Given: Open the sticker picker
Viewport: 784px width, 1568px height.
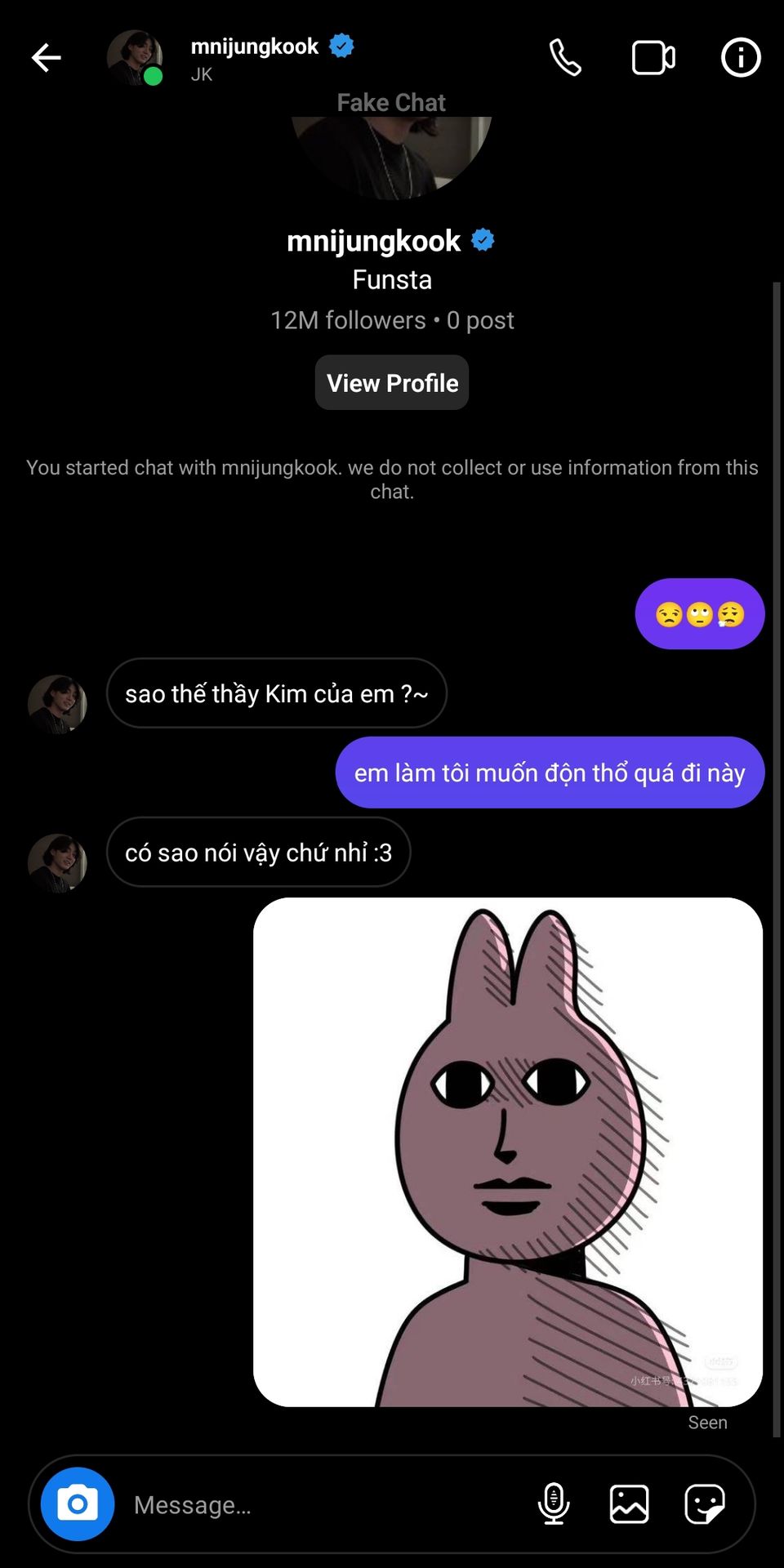Looking at the screenshot, I should 704,1503.
